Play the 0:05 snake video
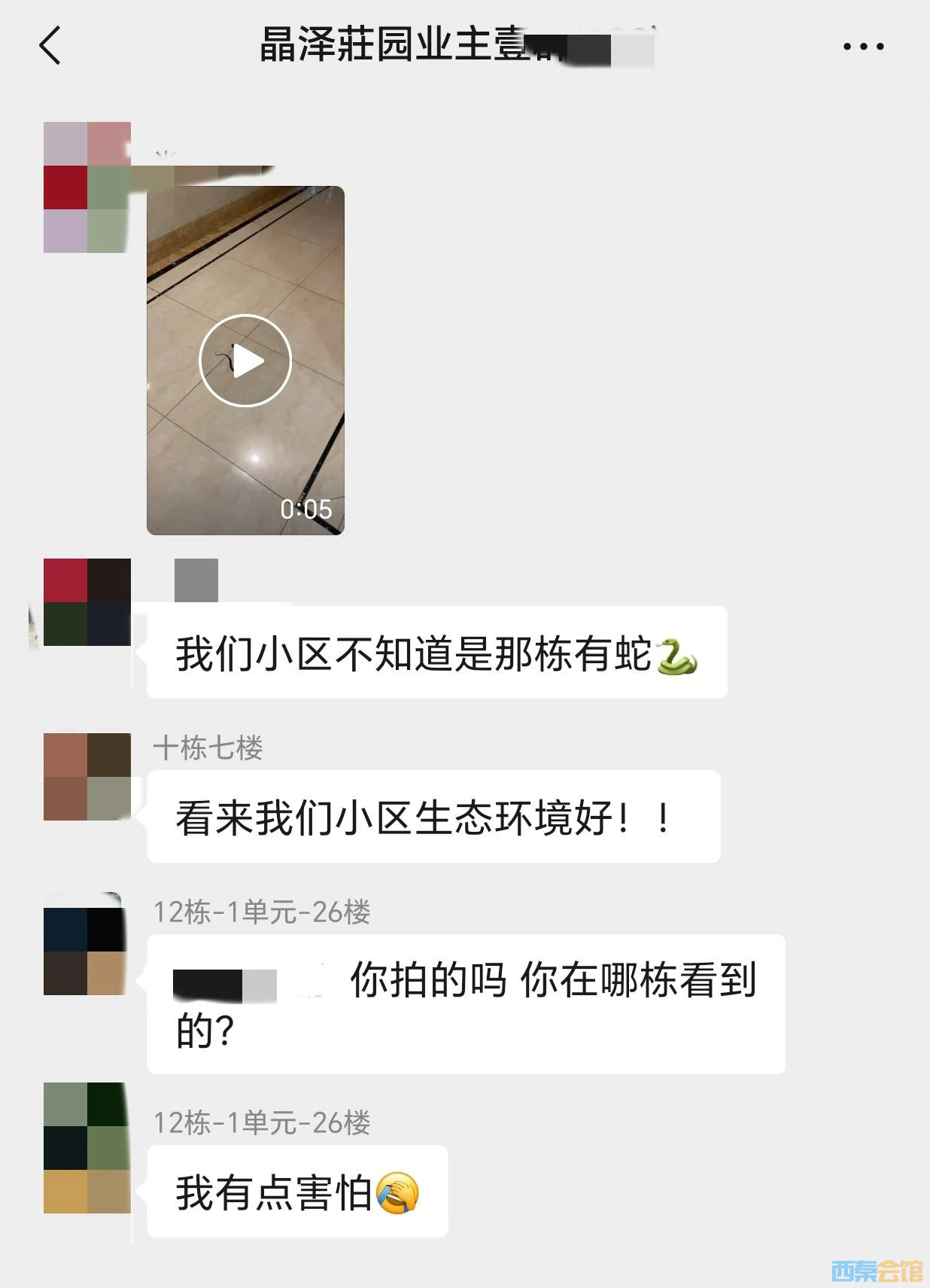Screen dimensions: 930x1288 [245, 361]
